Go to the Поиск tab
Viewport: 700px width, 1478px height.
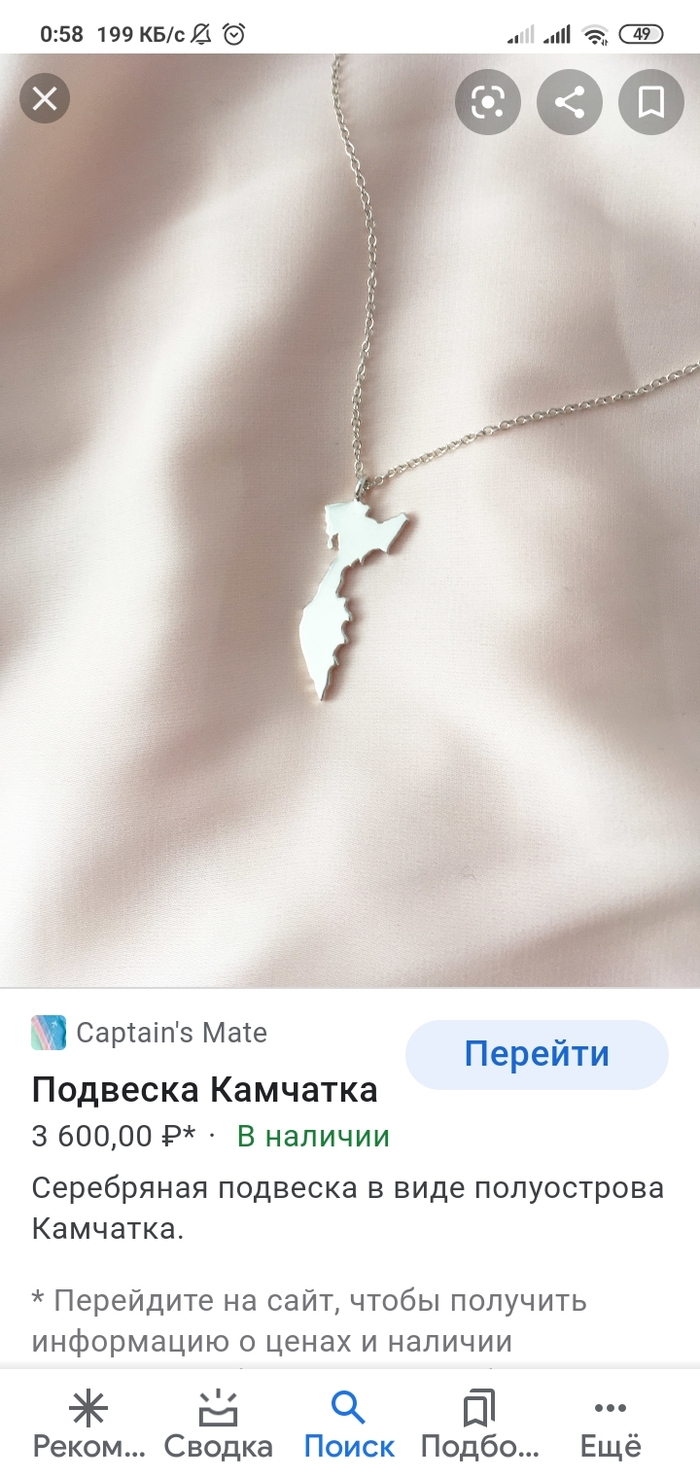pyautogui.click(x=349, y=1426)
